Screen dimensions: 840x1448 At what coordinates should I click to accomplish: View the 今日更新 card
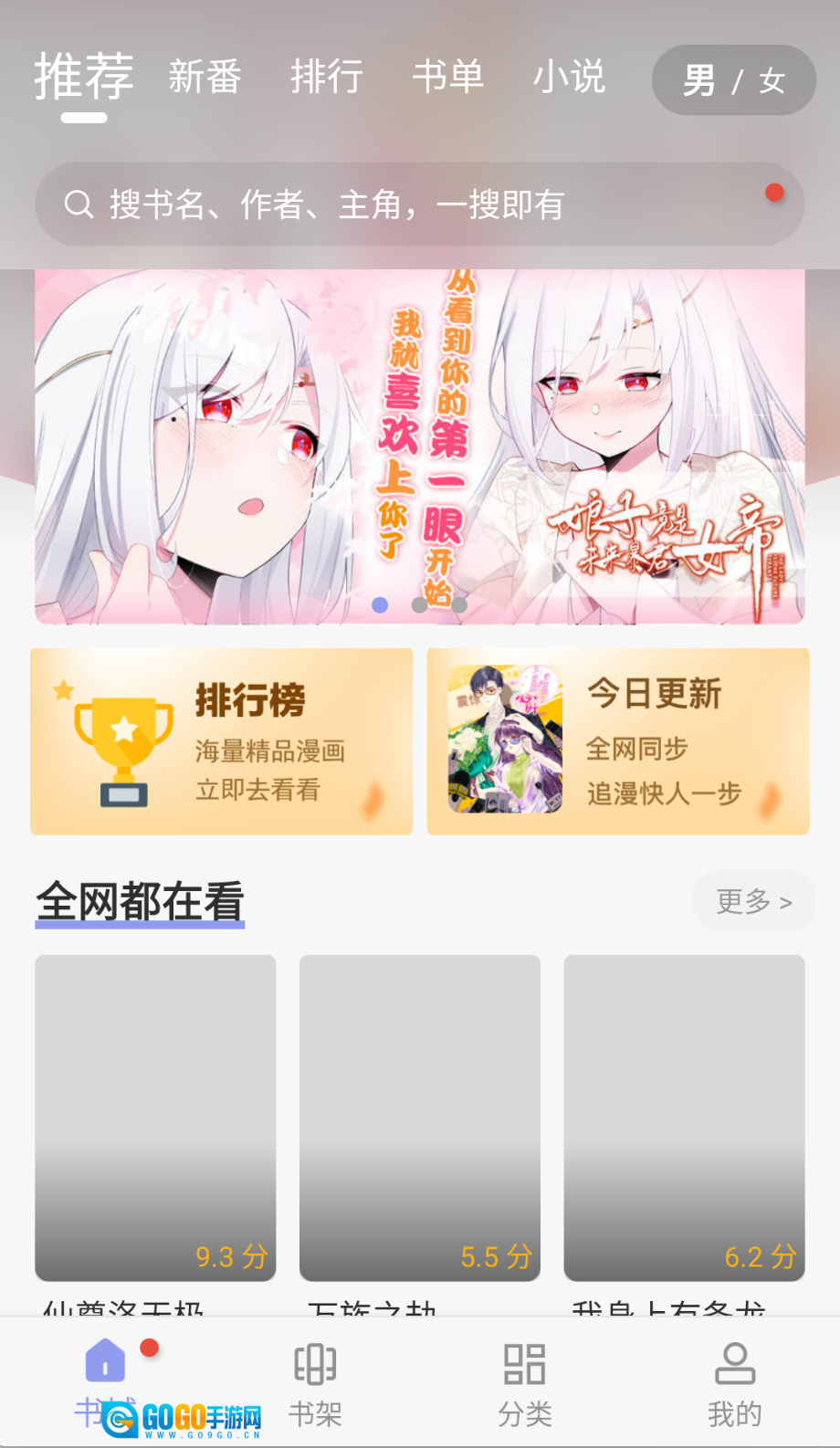618,741
